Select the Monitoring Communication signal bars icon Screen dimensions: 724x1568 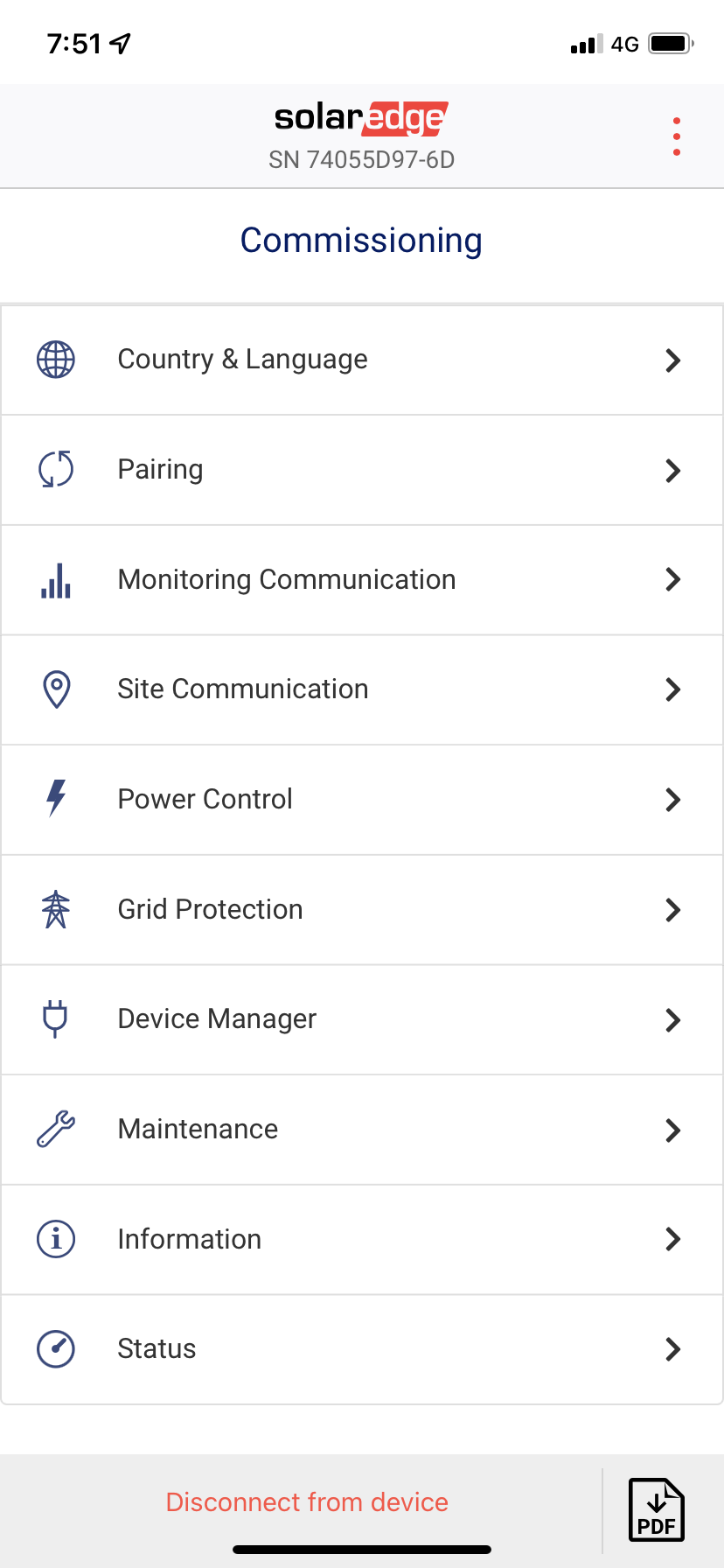[x=55, y=579]
